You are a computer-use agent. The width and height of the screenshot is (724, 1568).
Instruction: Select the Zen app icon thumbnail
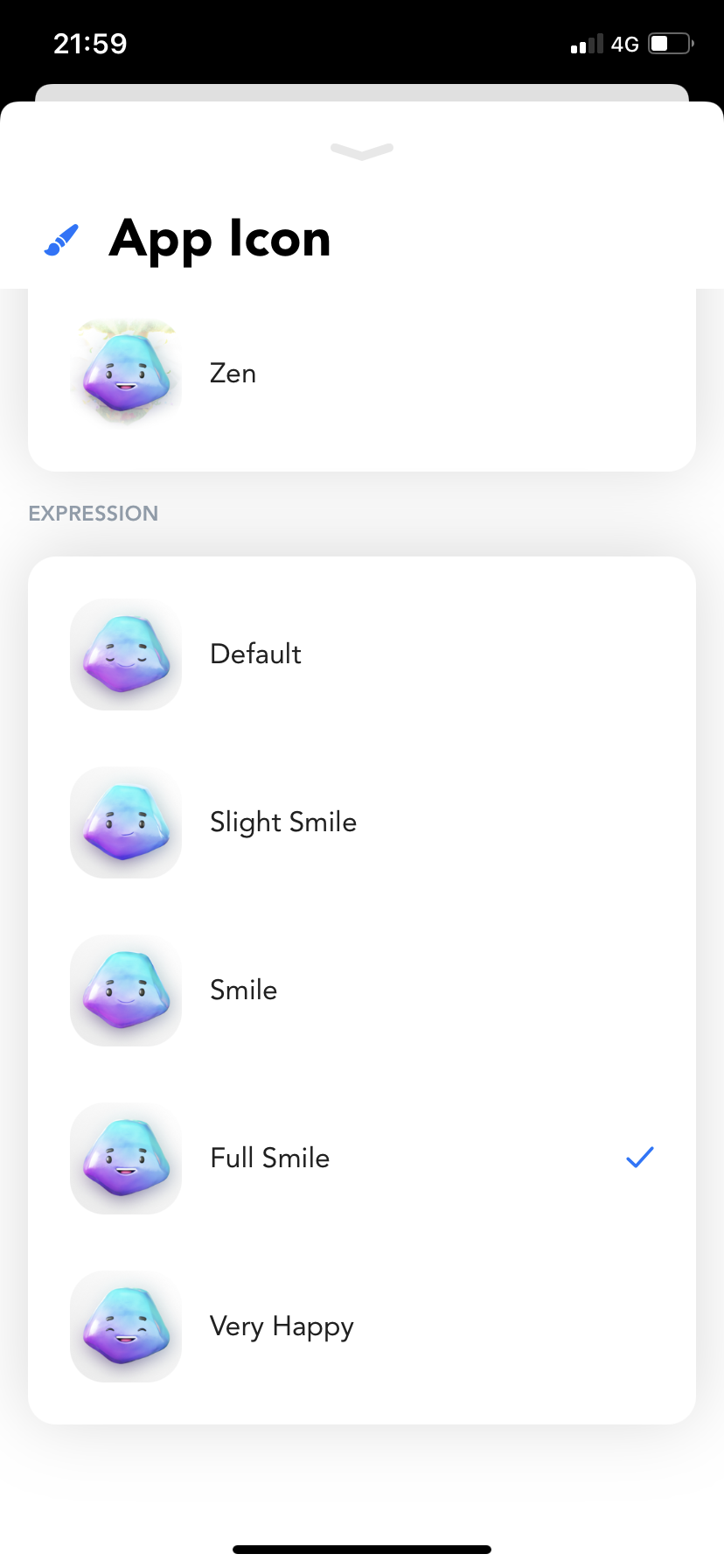coord(125,371)
